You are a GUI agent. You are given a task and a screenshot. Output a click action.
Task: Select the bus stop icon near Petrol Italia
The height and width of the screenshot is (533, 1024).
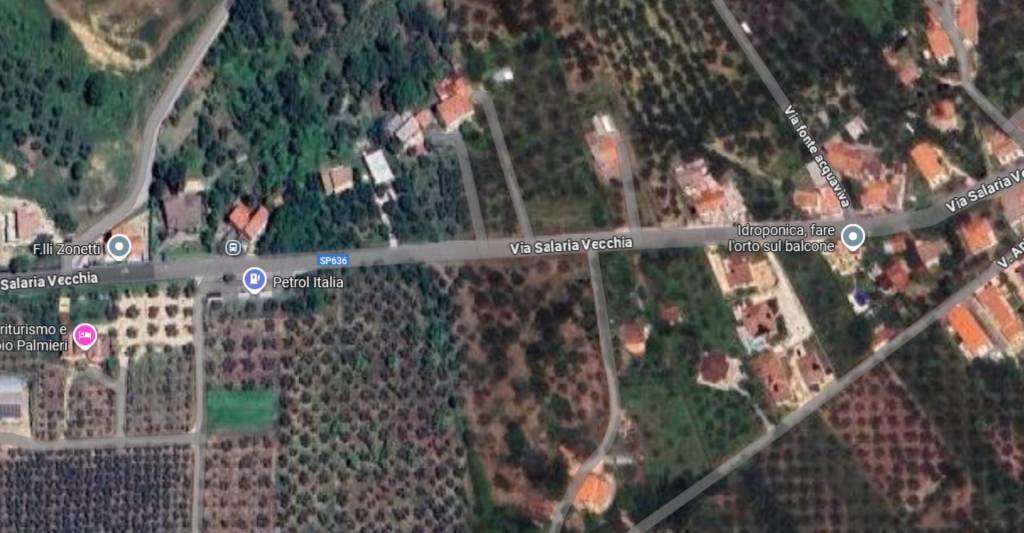tap(233, 247)
